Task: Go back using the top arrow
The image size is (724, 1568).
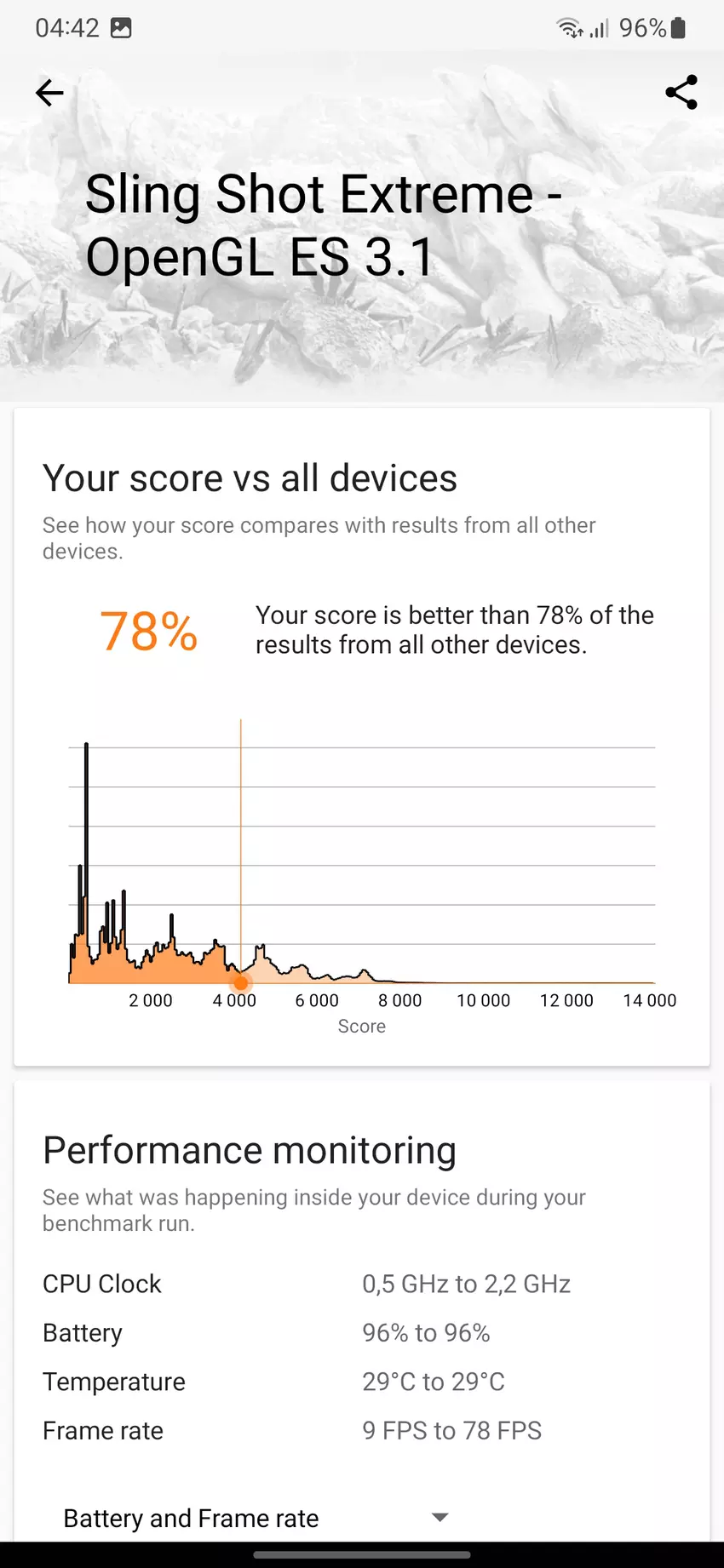Action: (x=49, y=93)
